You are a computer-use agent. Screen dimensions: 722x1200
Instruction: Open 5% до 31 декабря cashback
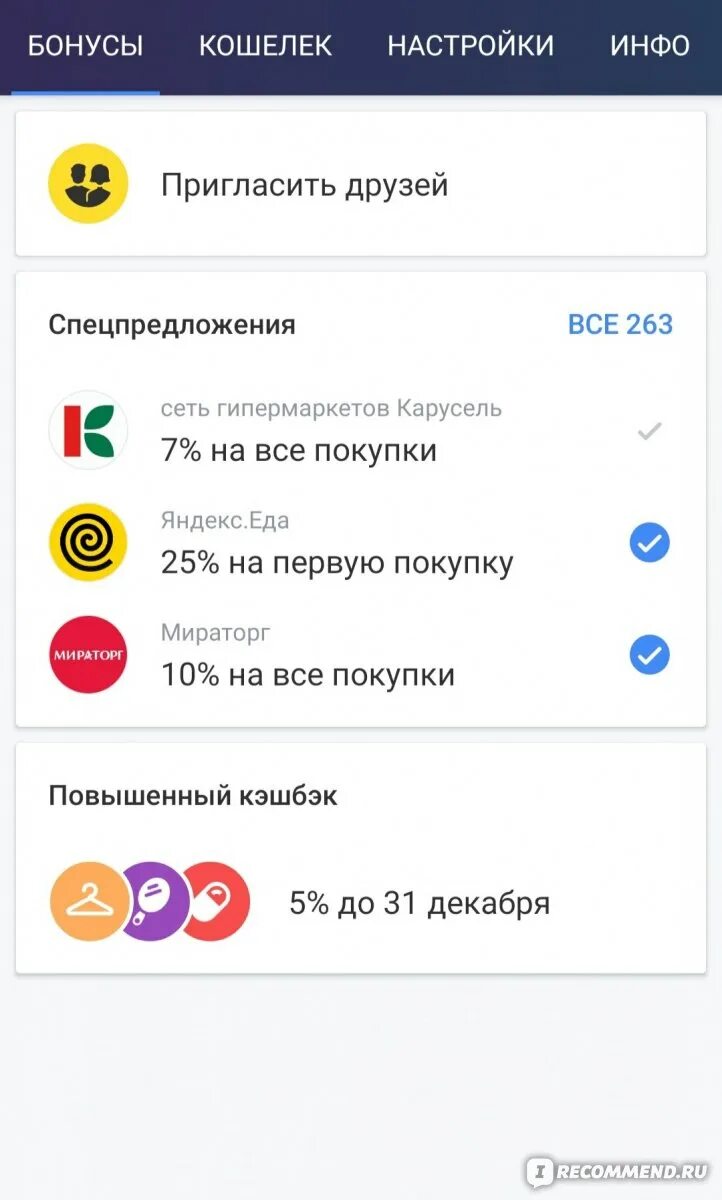(x=361, y=903)
